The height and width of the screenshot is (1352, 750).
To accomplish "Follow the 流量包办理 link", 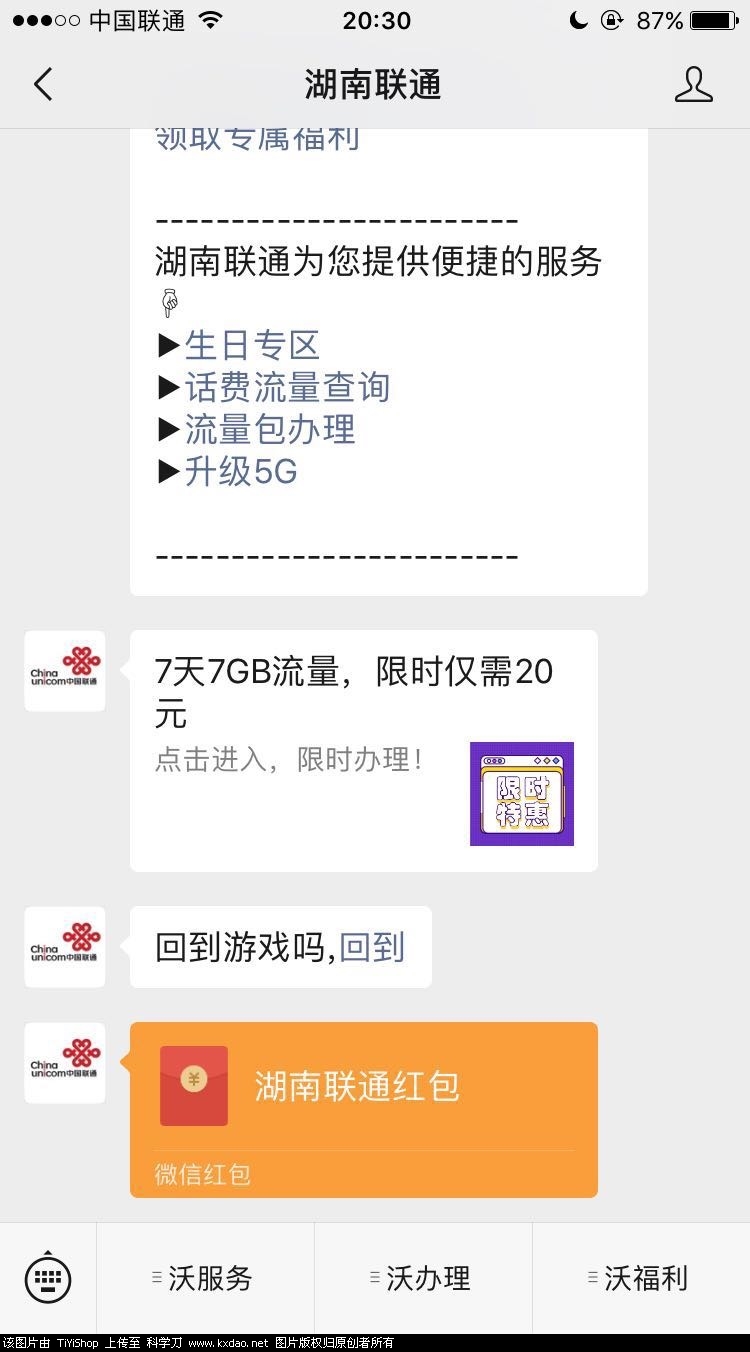I will pos(270,429).
